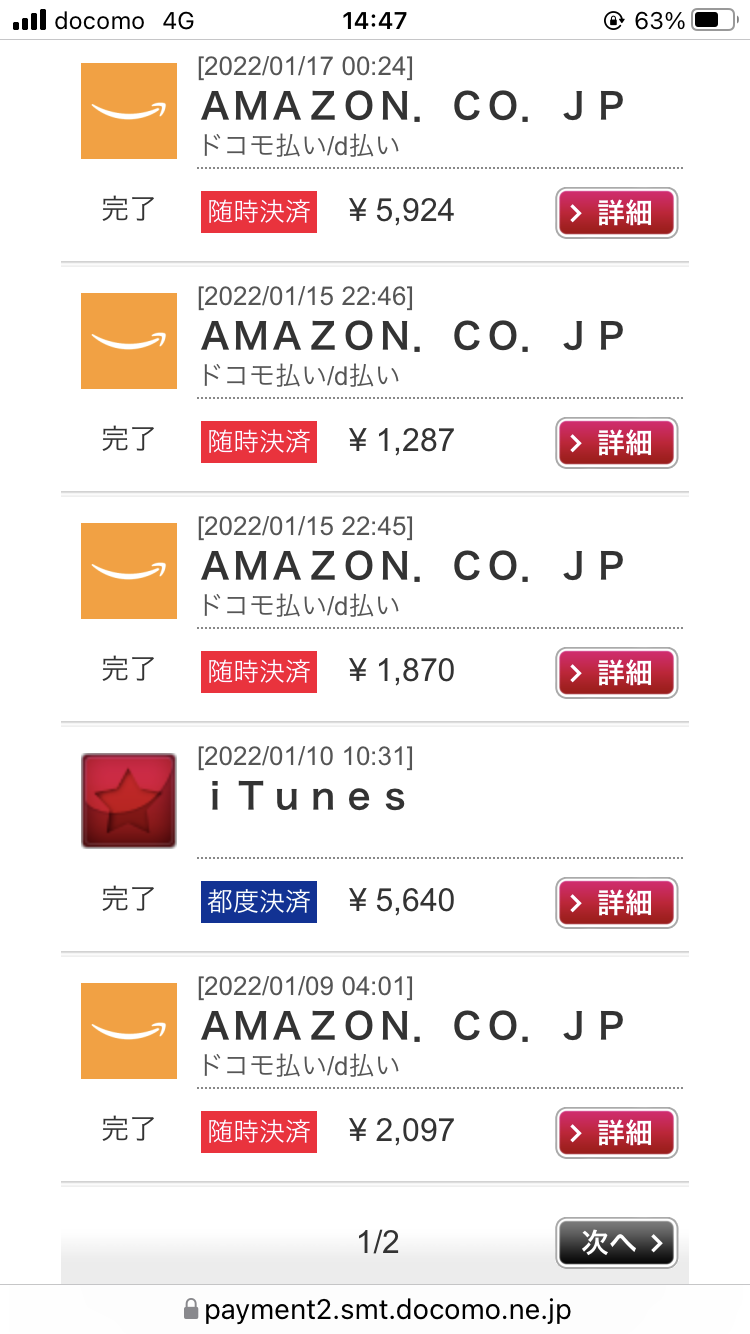View 詳細 for the ¥1,287 Amazon payment

[x=616, y=443]
